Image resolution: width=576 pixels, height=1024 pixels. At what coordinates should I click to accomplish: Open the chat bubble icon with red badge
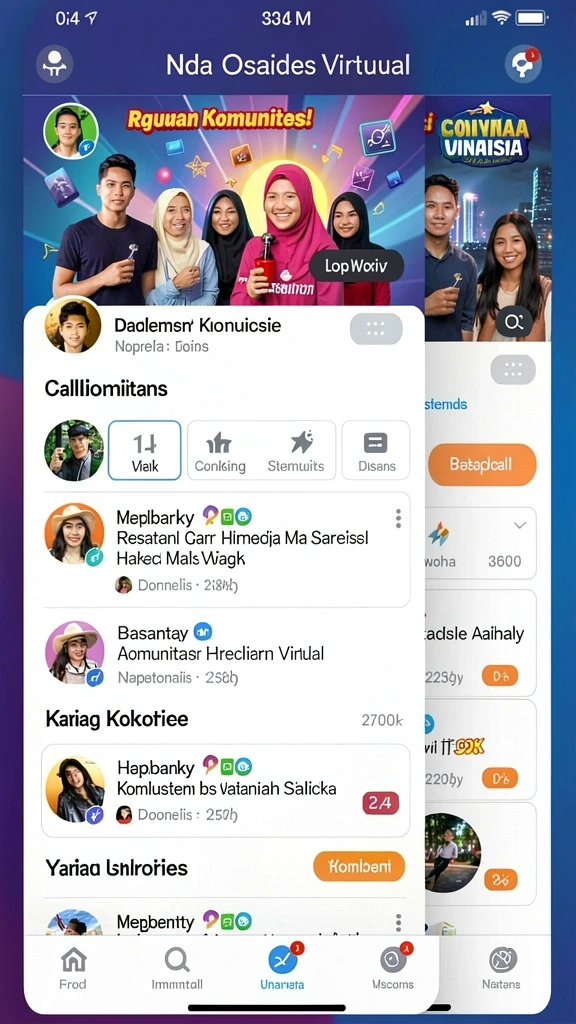(x=523, y=64)
